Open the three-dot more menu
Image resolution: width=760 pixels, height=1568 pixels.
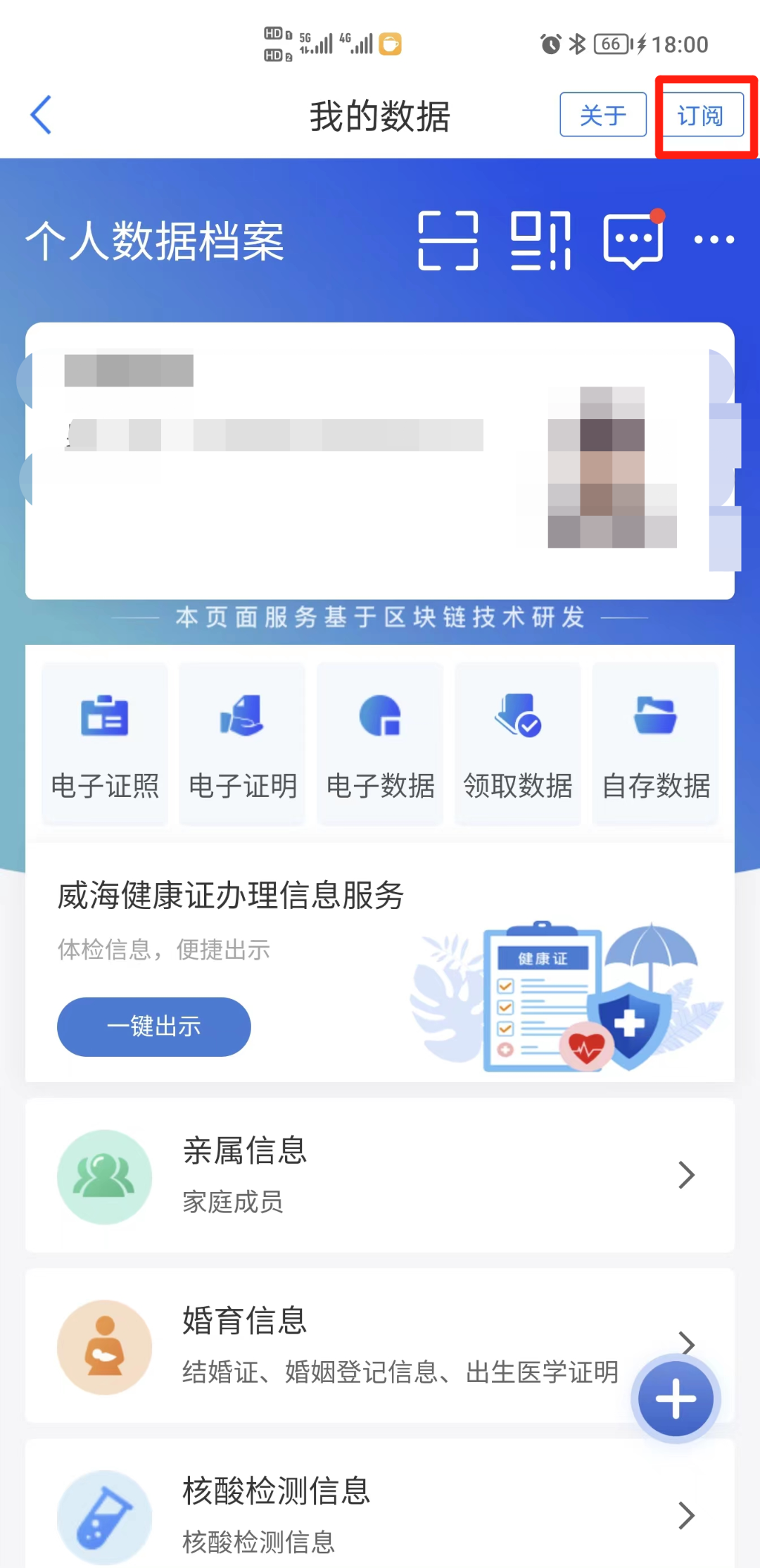pos(714,240)
